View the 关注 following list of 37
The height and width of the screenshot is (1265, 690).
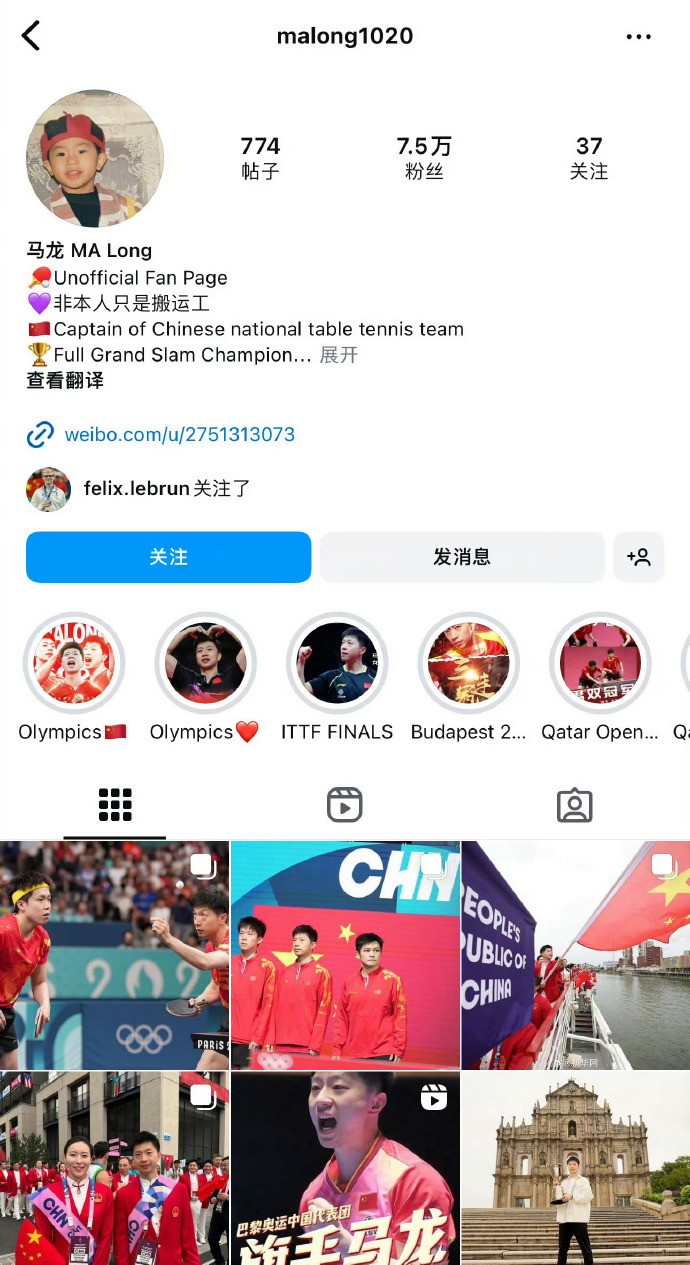coord(589,158)
